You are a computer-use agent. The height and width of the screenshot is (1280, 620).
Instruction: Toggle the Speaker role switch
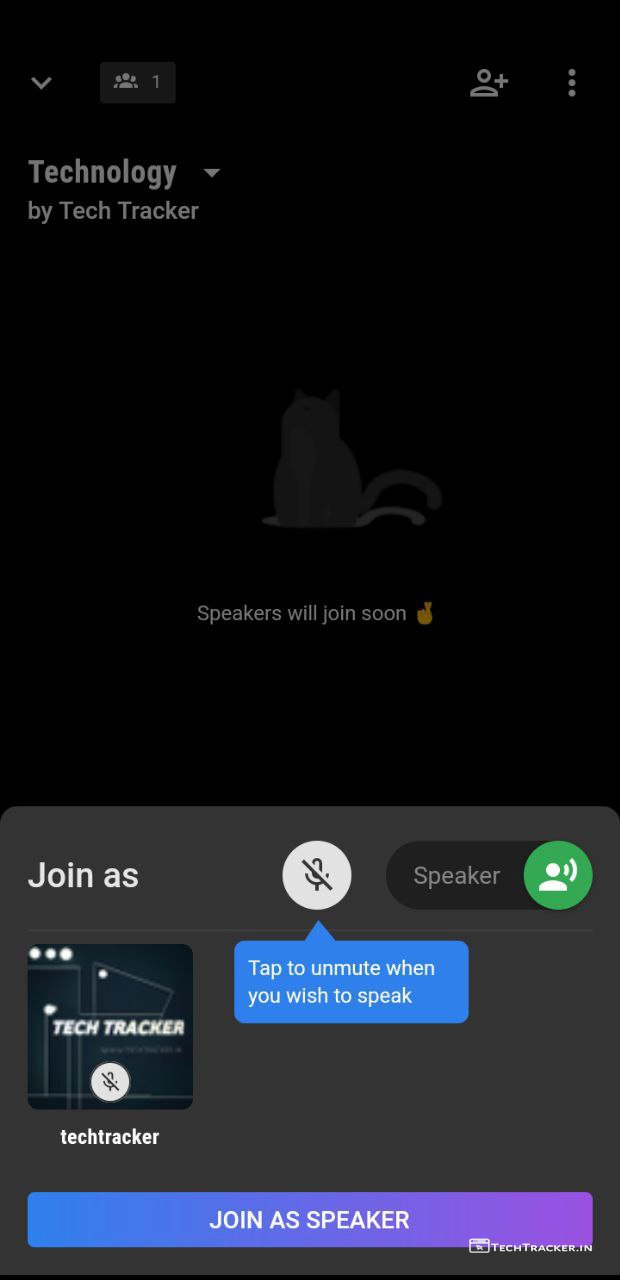coord(558,875)
